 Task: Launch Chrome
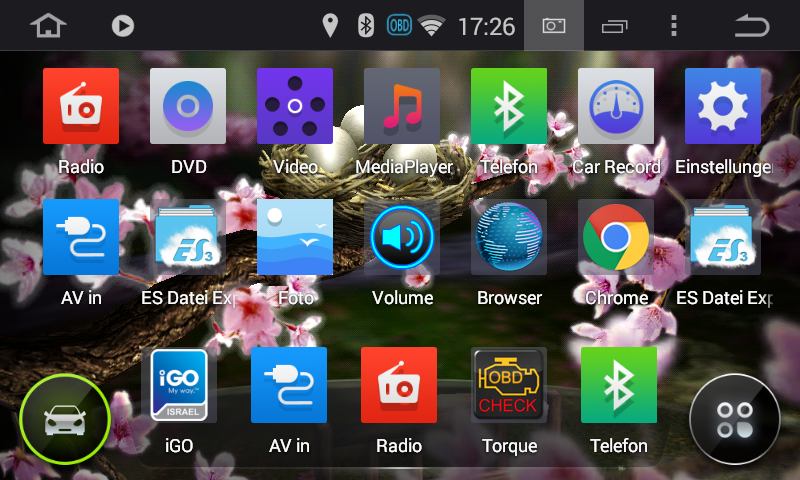tap(616, 238)
